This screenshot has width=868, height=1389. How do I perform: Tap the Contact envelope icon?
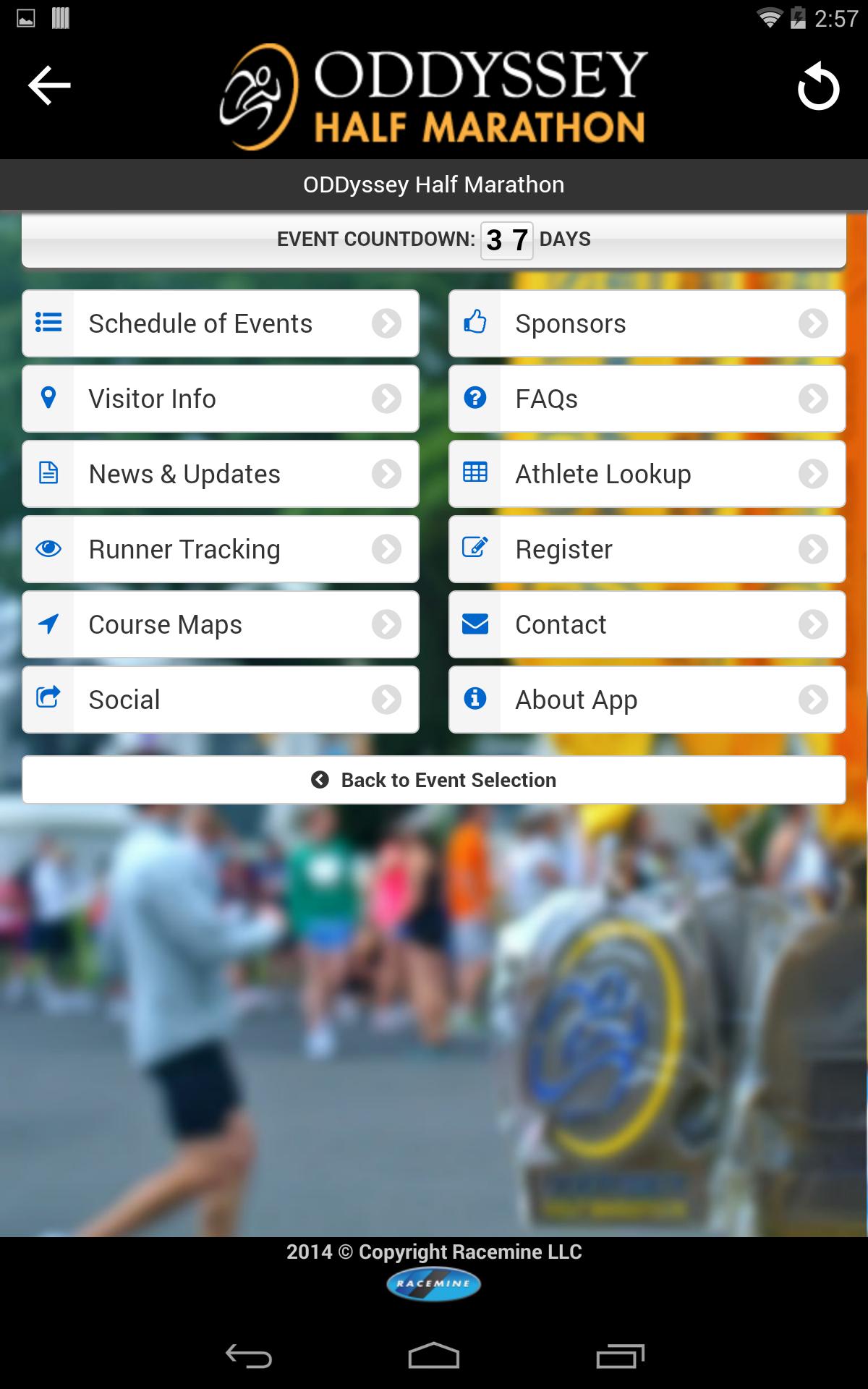475,624
